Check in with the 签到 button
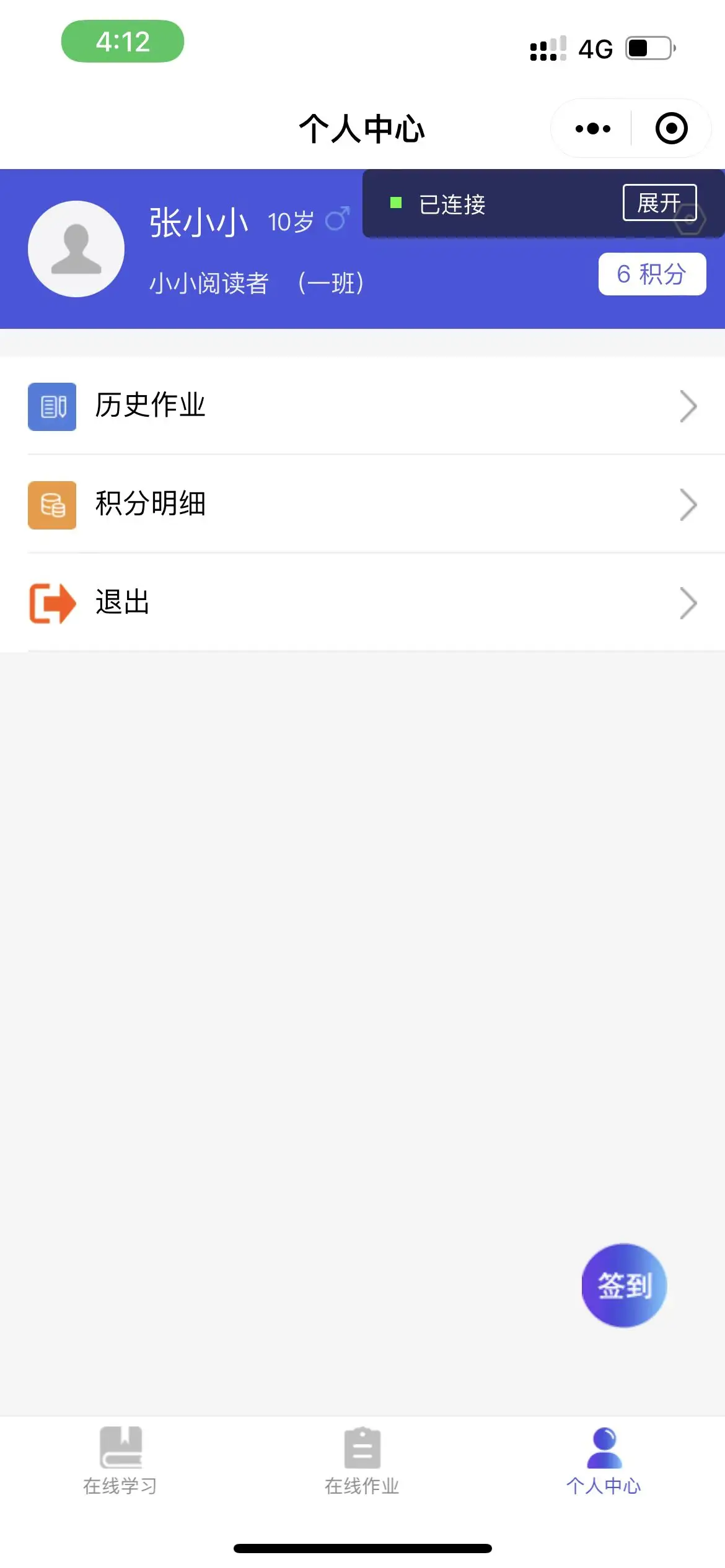 tap(624, 1286)
